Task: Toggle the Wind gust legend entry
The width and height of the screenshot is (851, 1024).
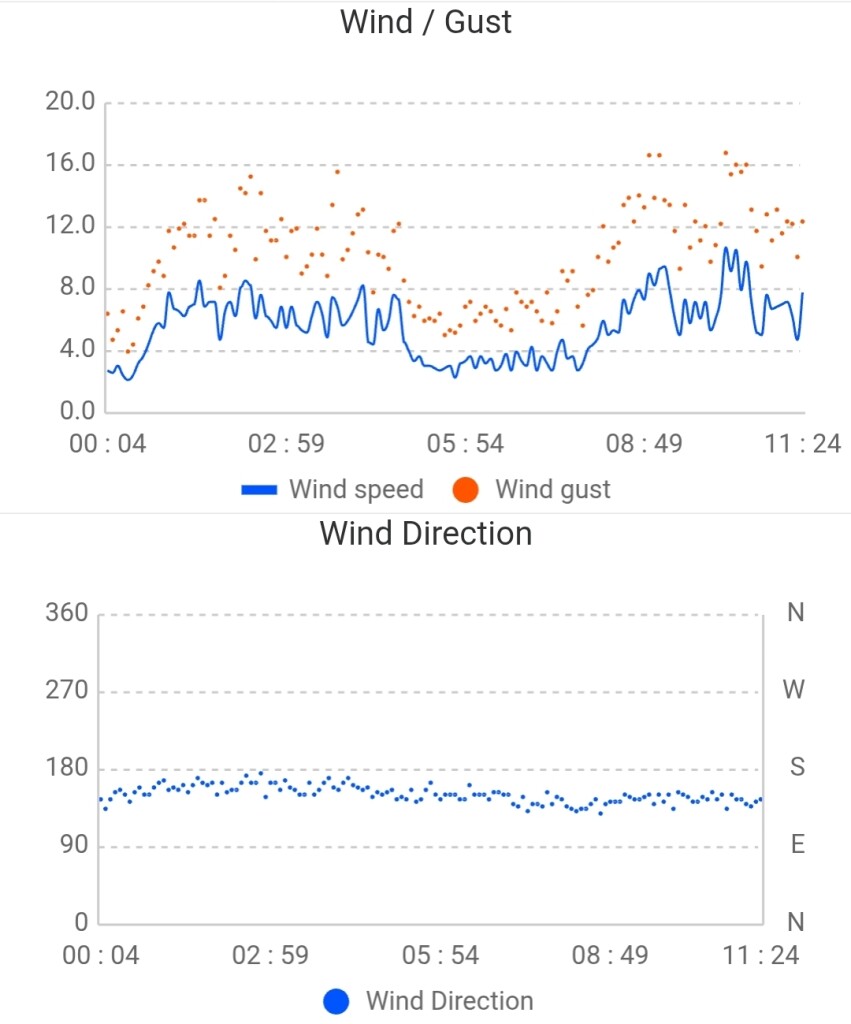Action: [x=531, y=489]
